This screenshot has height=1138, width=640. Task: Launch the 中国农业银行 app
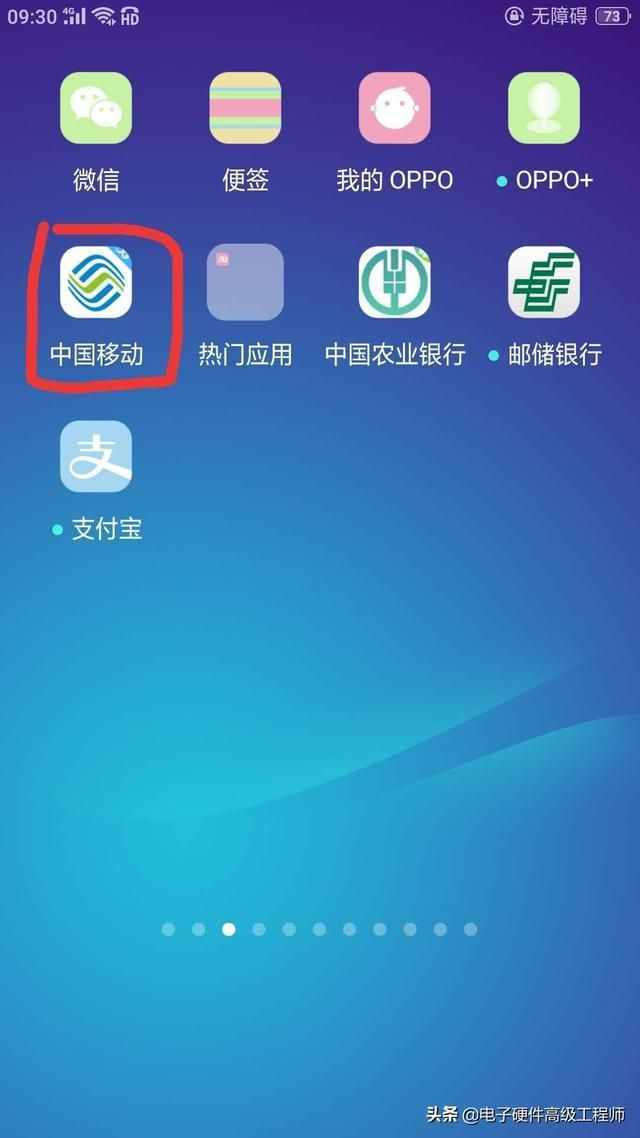pos(394,282)
